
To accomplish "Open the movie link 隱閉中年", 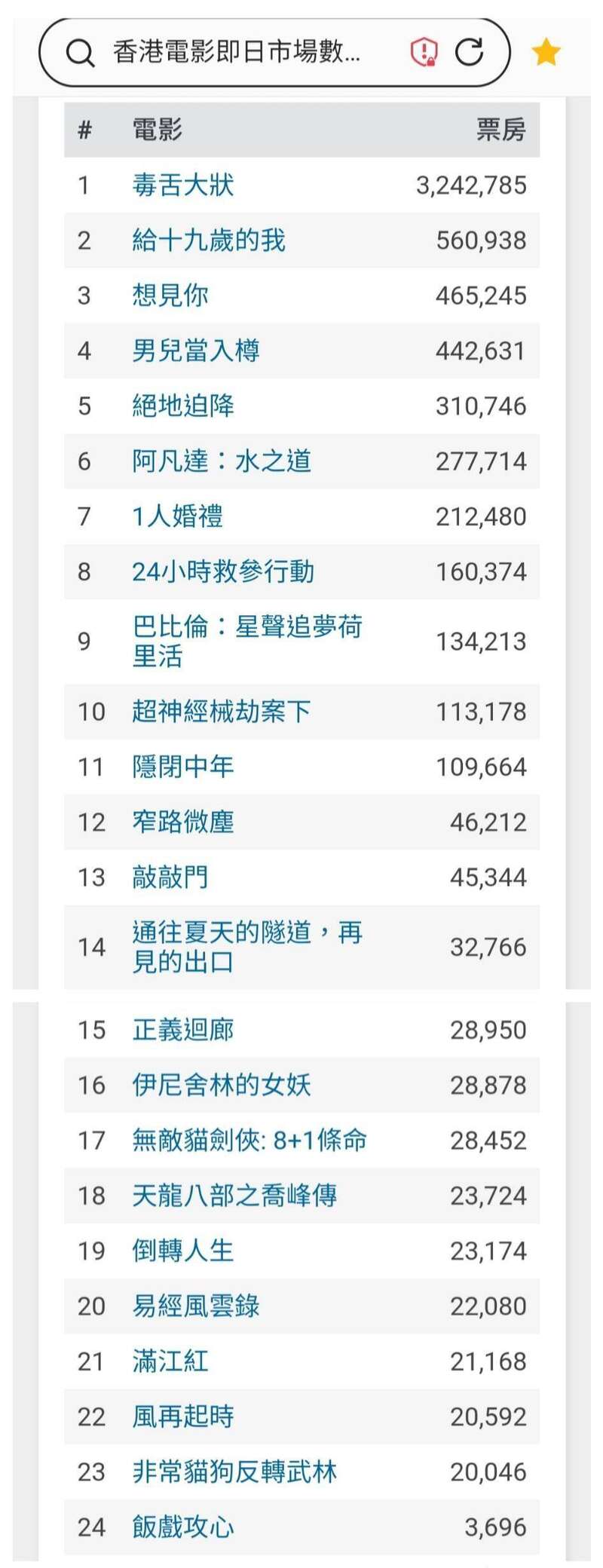I will (182, 767).
